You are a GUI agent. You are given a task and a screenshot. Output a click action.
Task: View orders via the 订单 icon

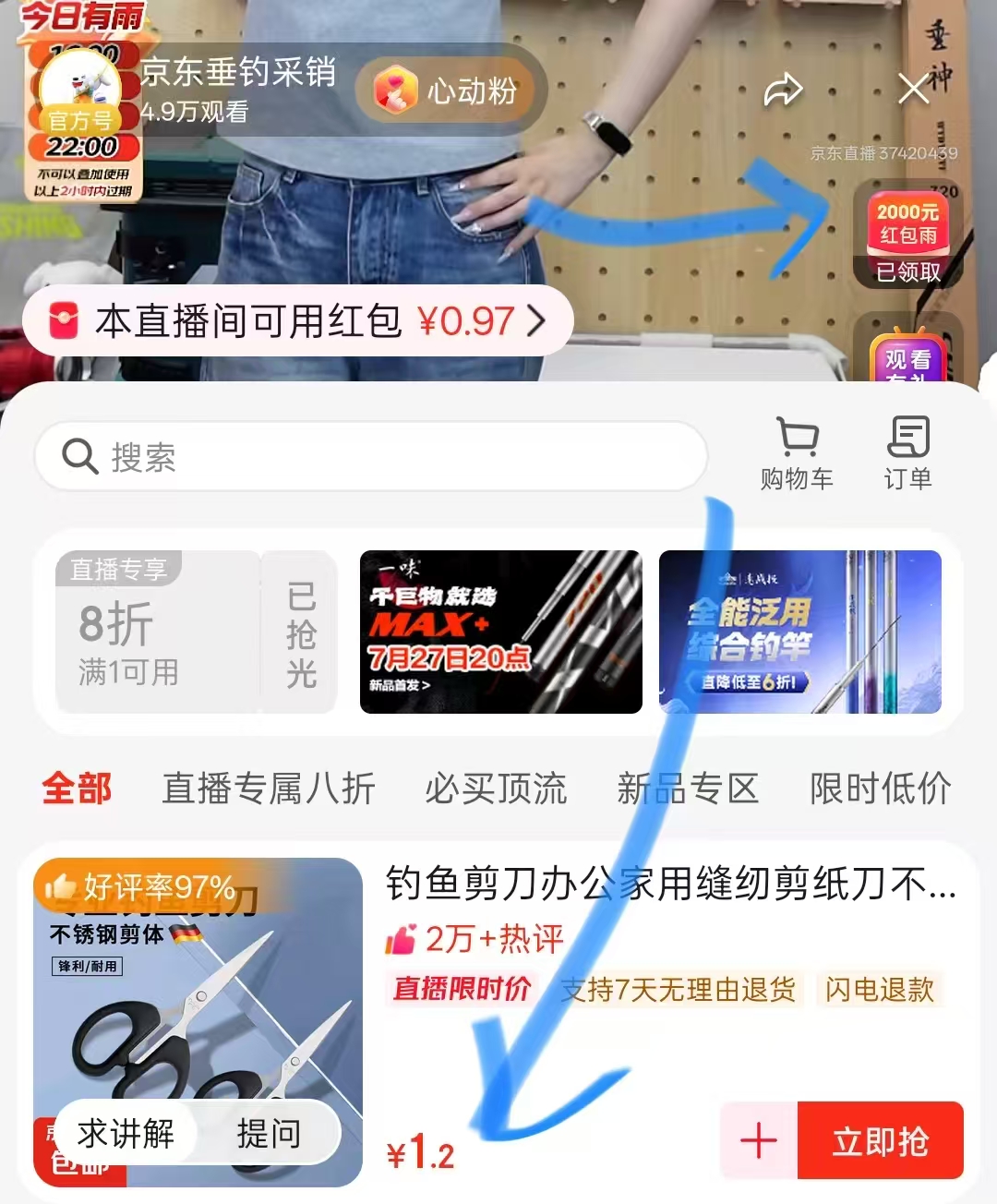coord(910,452)
